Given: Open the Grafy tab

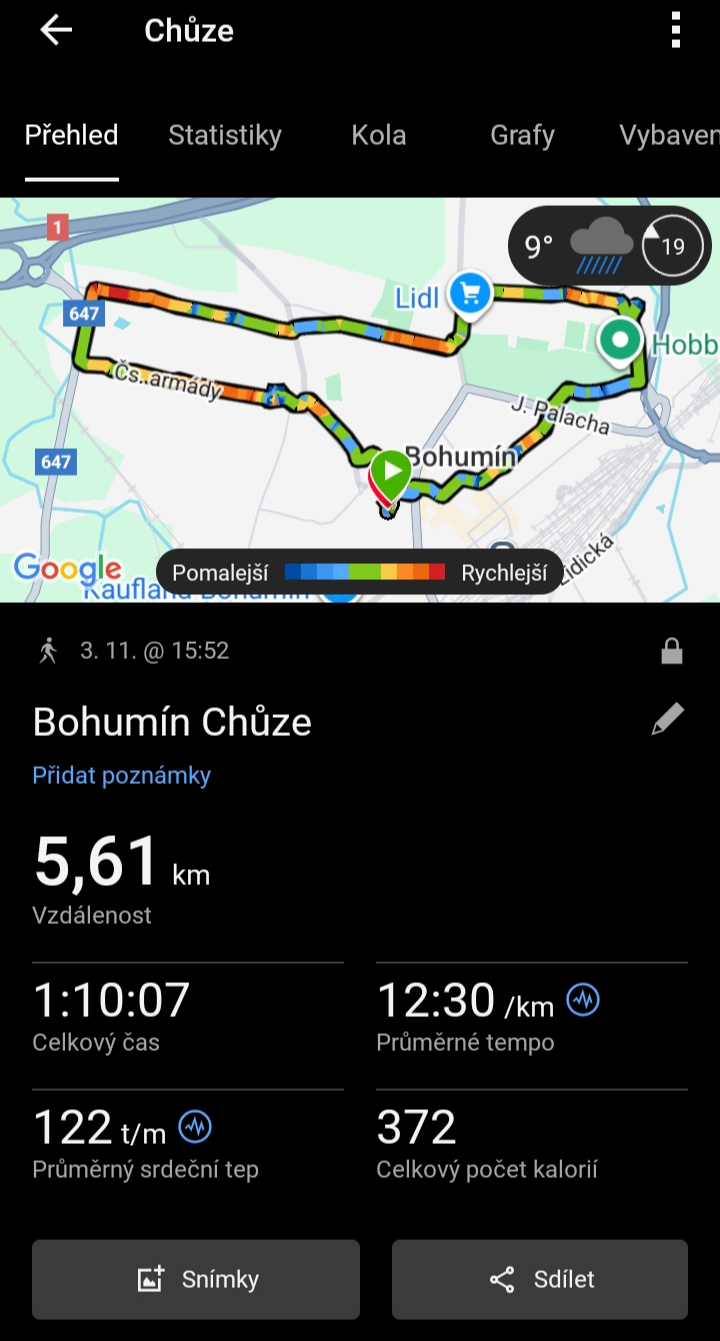Looking at the screenshot, I should click(x=522, y=136).
